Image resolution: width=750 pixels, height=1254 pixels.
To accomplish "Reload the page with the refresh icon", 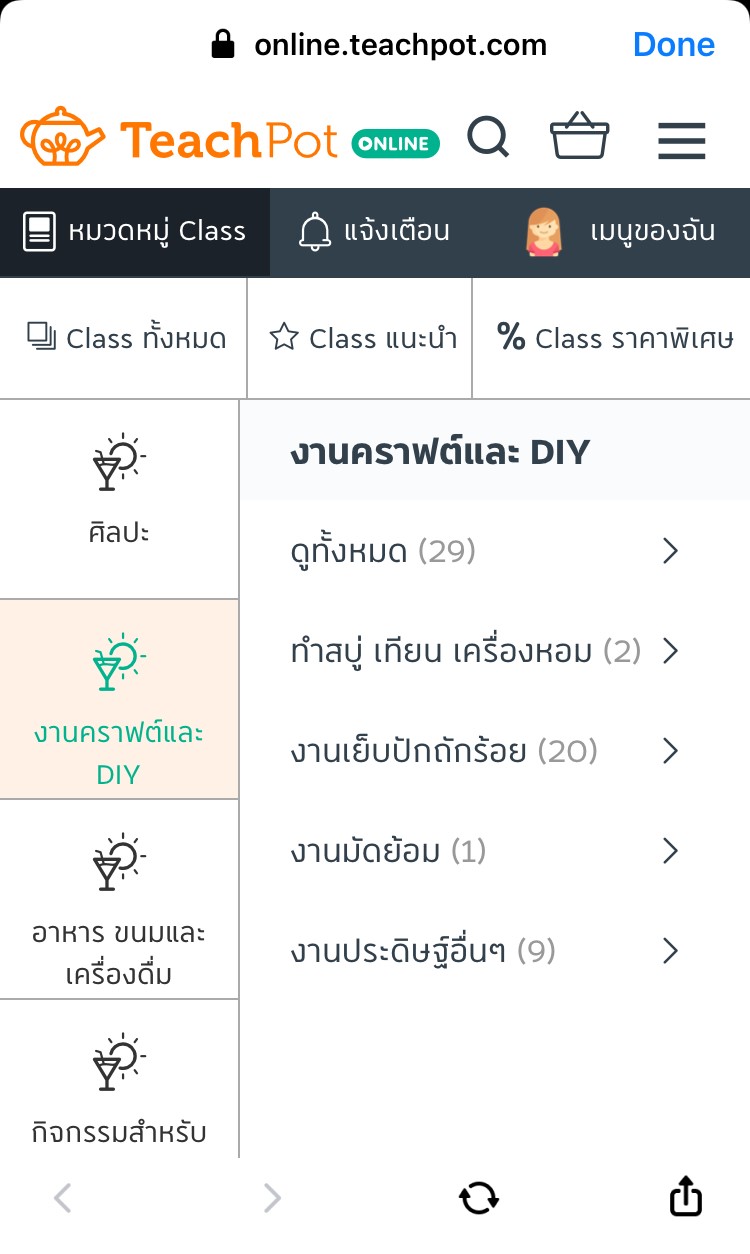I will (x=479, y=1197).
